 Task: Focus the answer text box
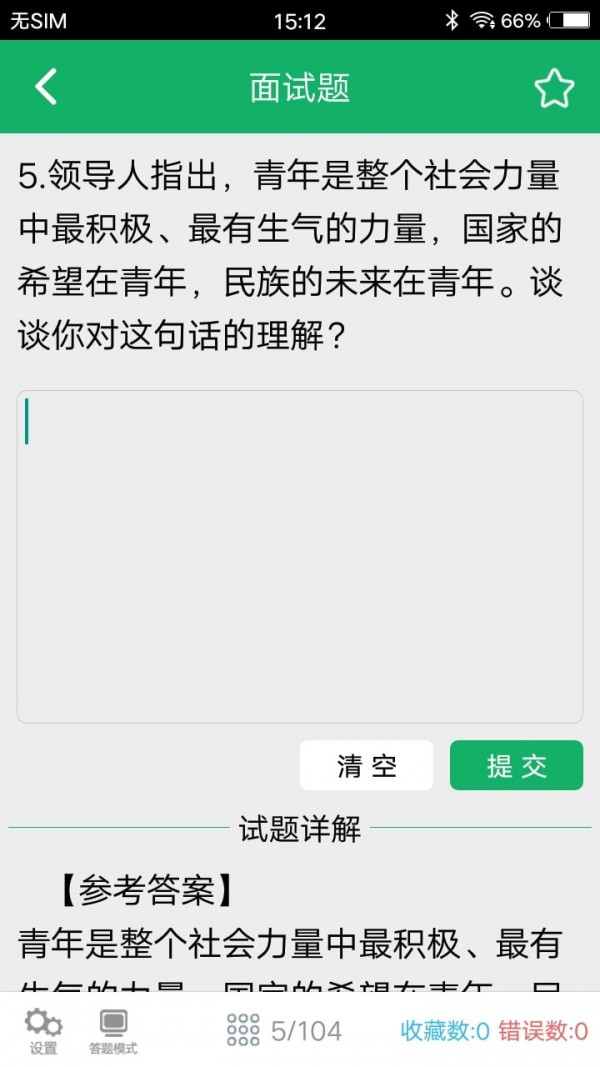coord(300,556)
